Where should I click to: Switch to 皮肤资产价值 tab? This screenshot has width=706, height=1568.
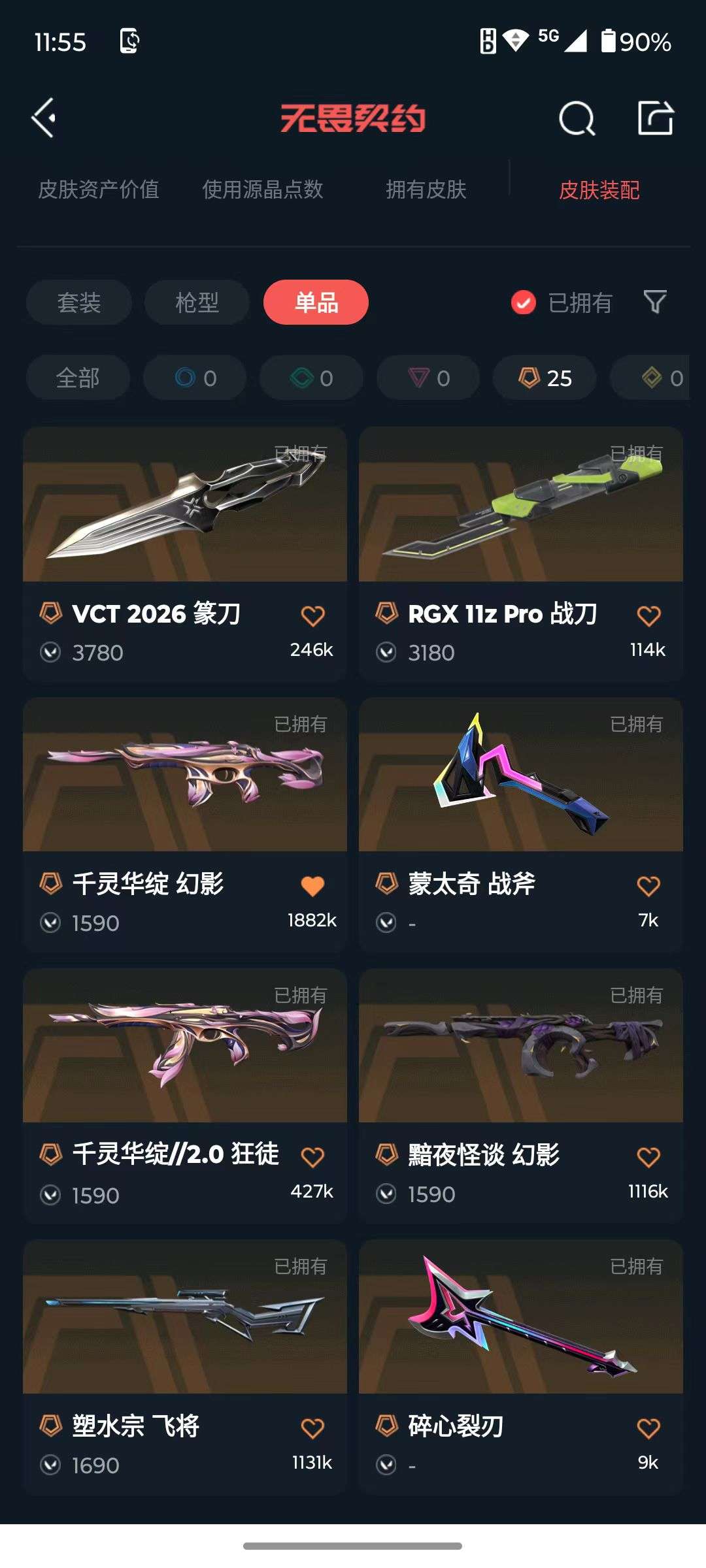(99, 189)
